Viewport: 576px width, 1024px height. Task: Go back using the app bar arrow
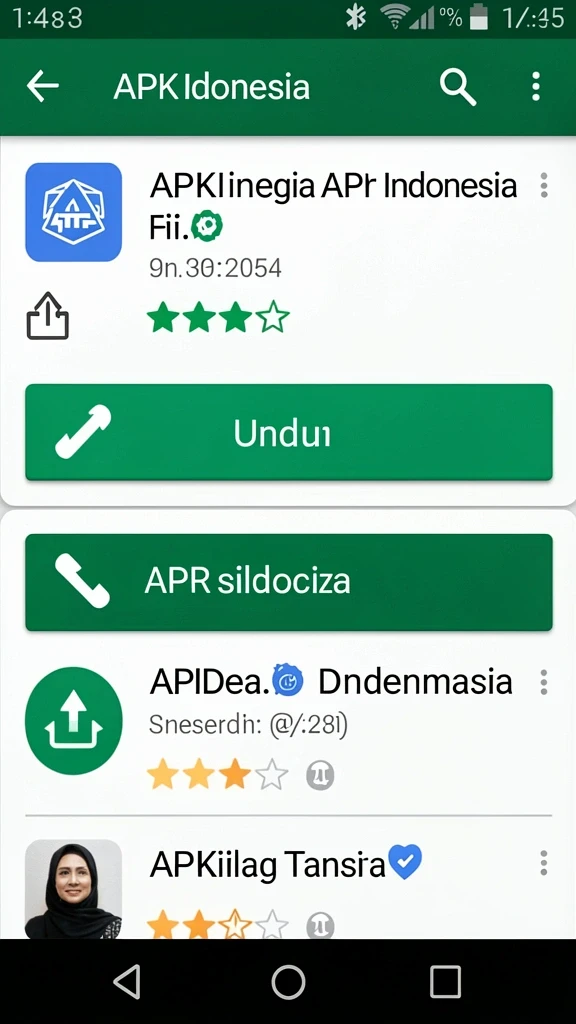pos(42,86)
